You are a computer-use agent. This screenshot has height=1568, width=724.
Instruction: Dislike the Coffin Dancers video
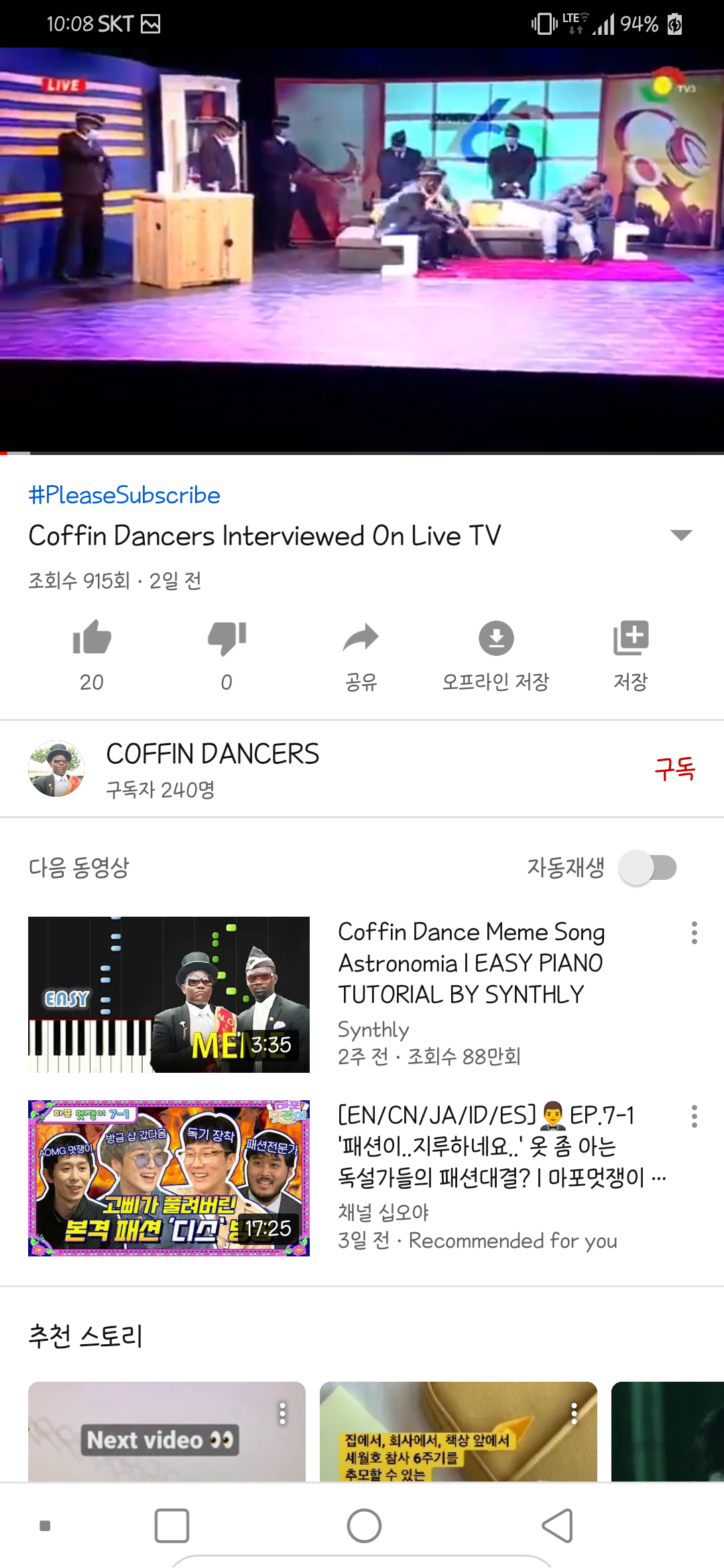pyautogui.click(x=227, y=638)
